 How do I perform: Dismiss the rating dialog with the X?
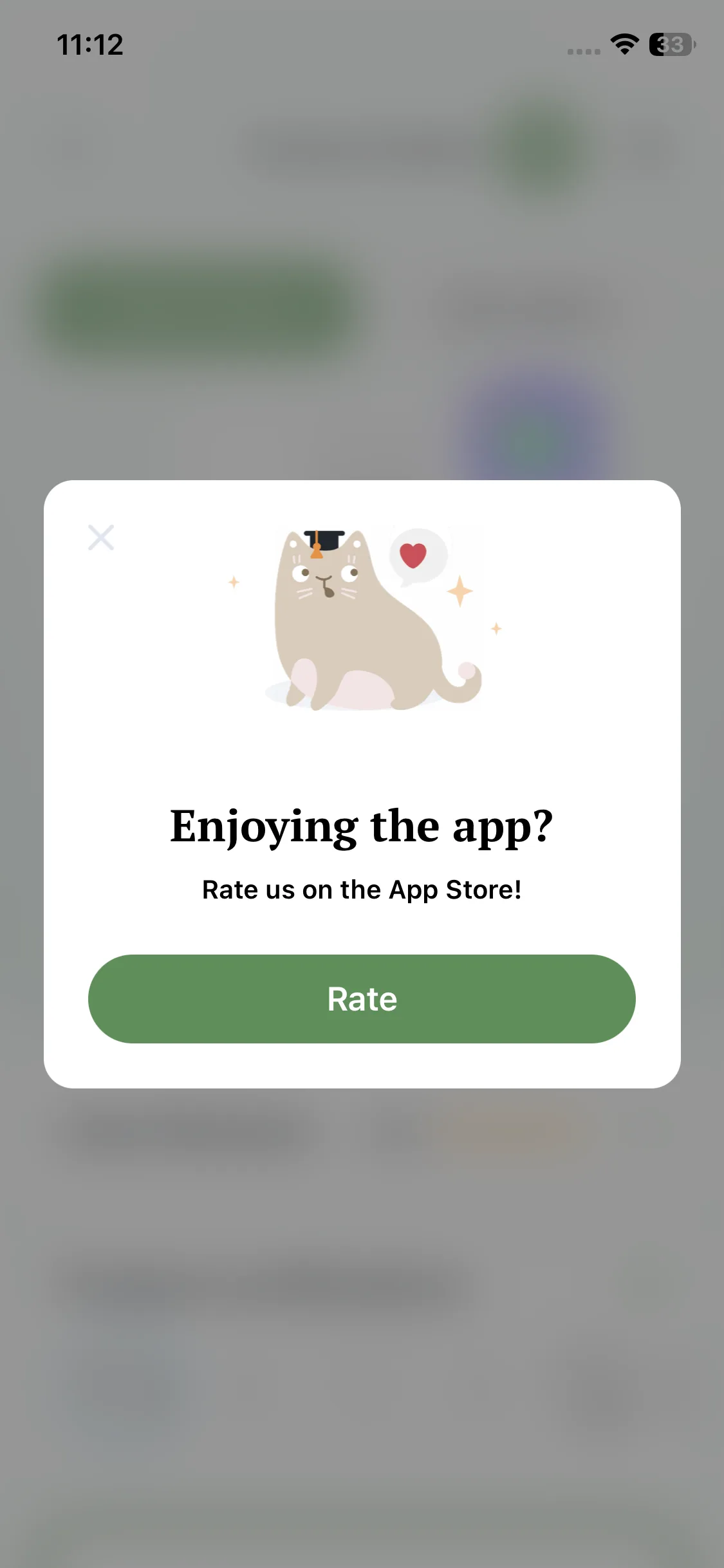[x=101, y=537]
